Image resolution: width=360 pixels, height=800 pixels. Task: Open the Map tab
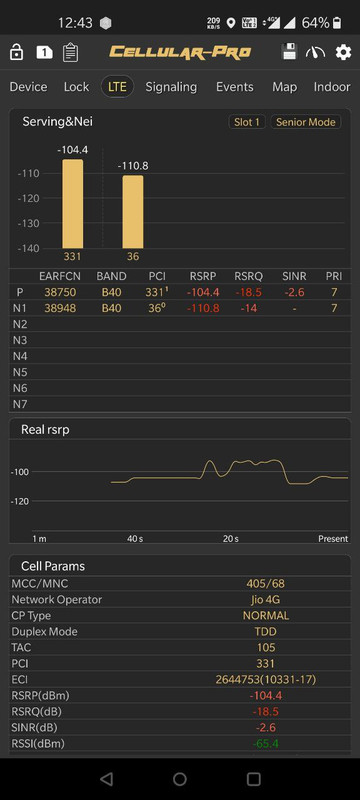click(285, 87)
